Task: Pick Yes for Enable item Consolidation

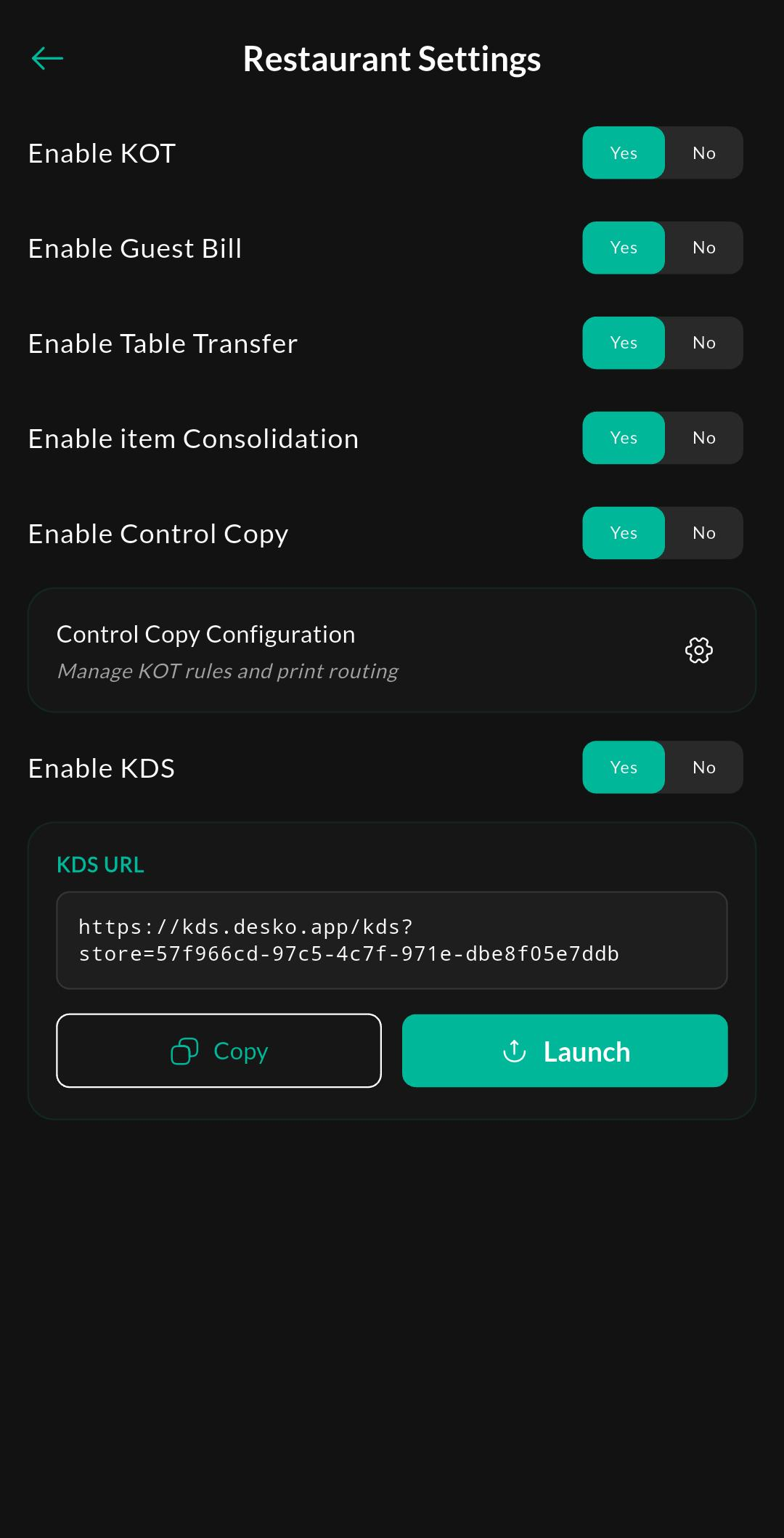Action: [624, 438]
